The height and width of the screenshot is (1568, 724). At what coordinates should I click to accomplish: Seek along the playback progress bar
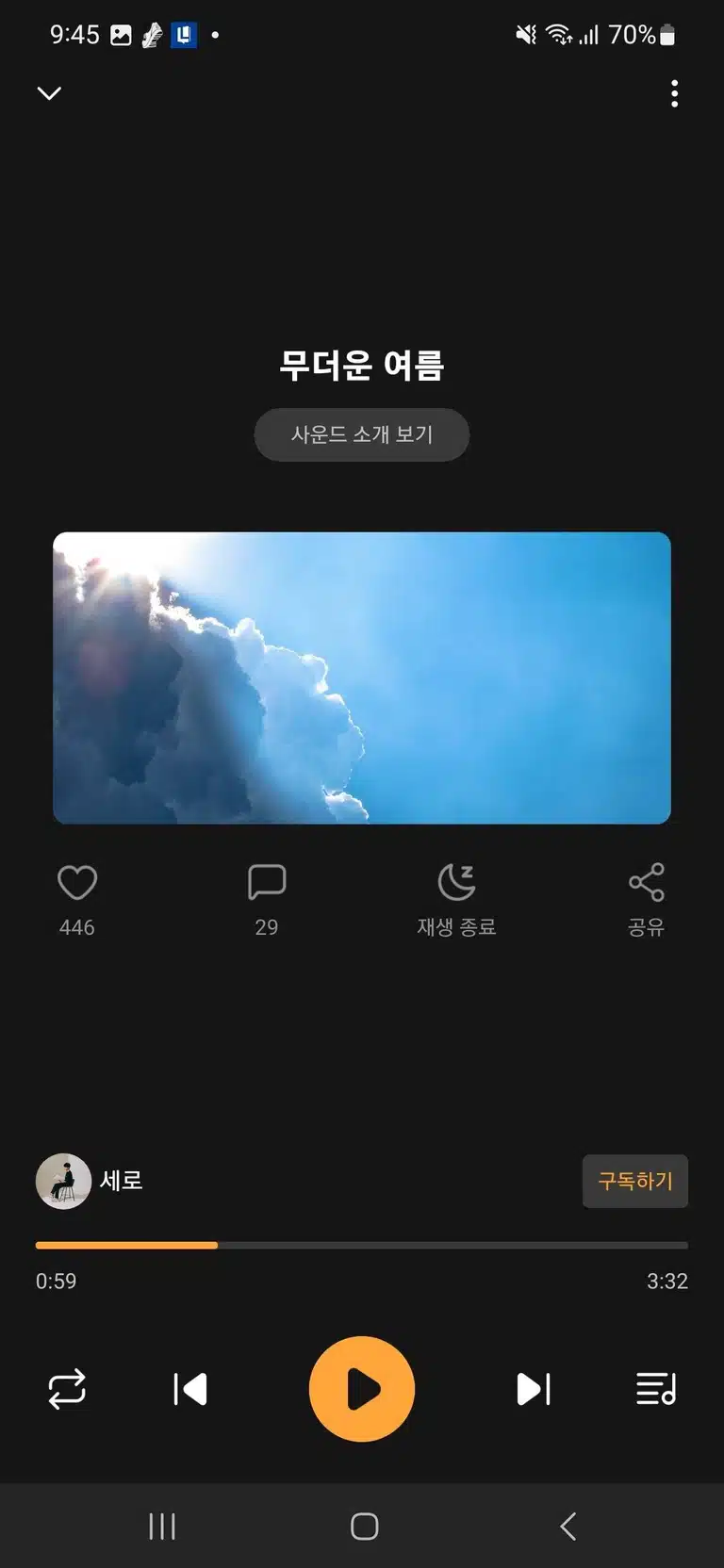[x=362, y=1245]
